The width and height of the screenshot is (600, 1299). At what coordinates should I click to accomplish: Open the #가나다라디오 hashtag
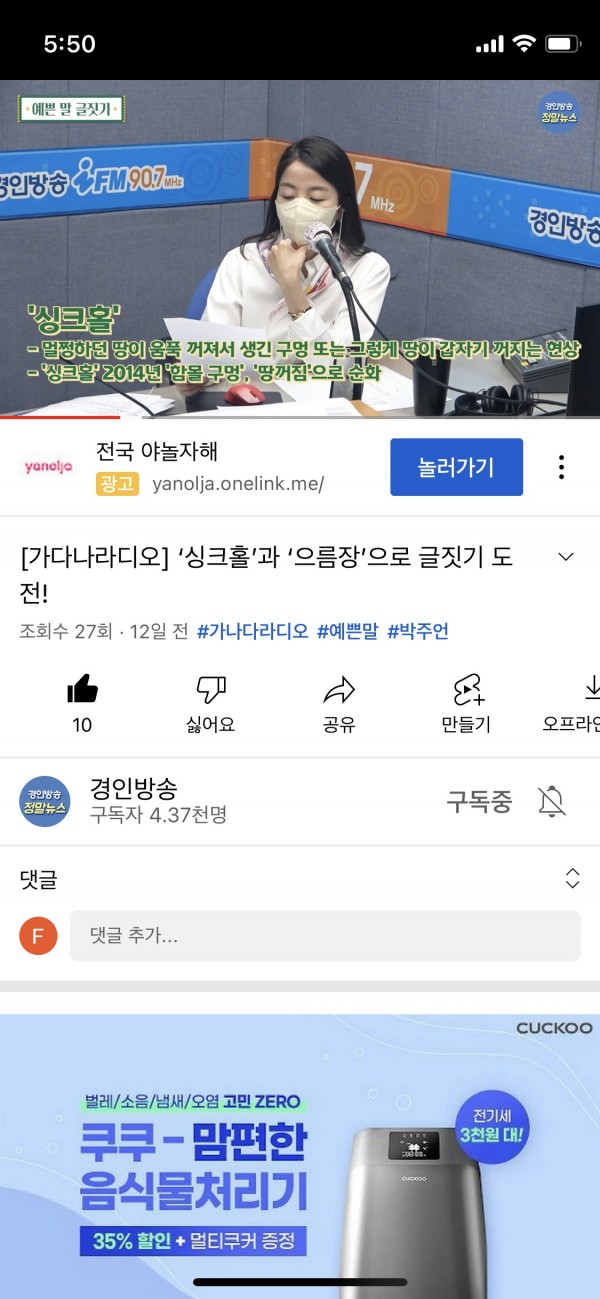252,632
